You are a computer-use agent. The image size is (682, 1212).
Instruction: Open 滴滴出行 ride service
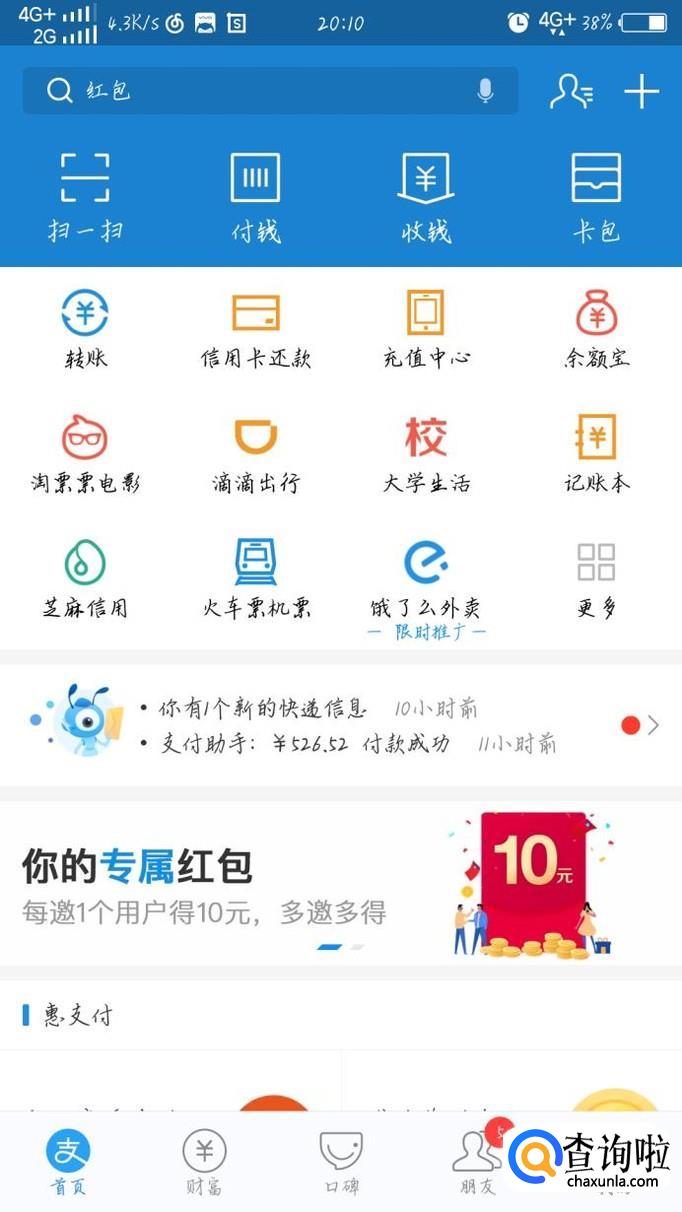[x=255, y=455]
